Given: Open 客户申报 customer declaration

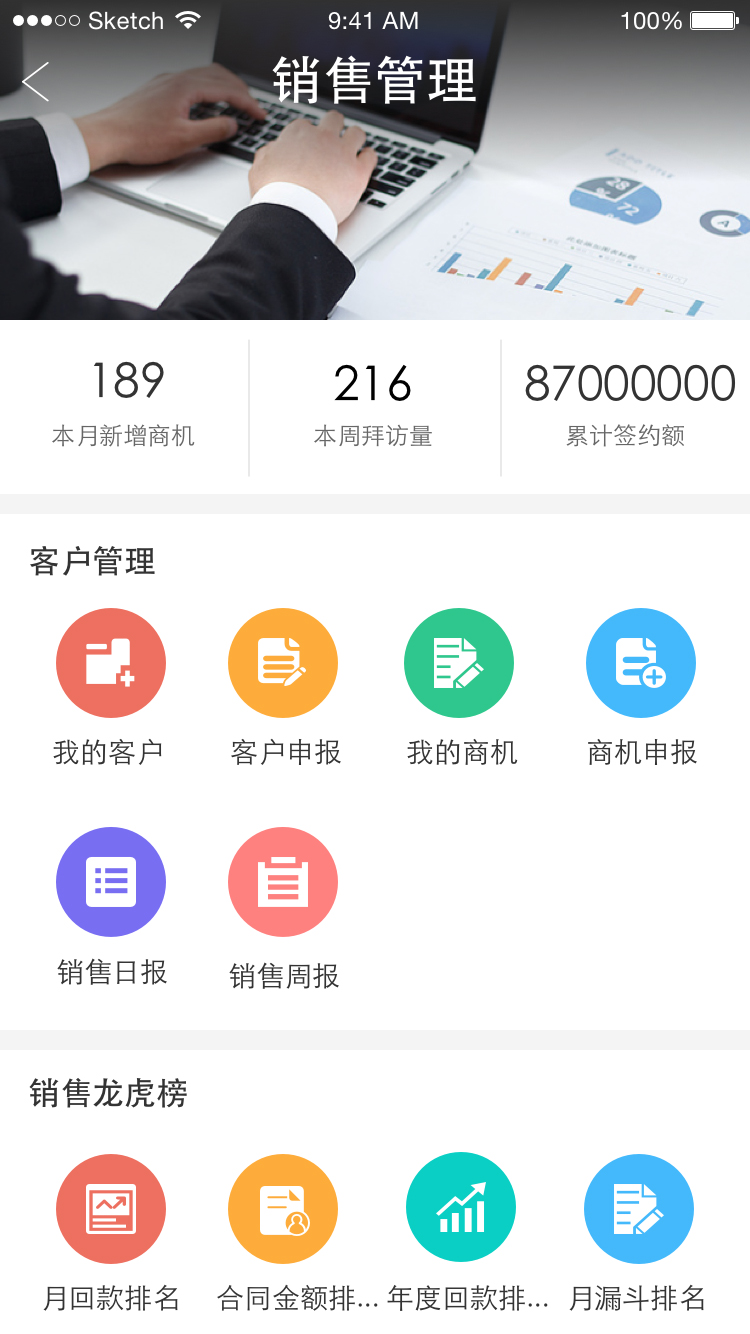Looking at the screenshot, I should [283, 663].
